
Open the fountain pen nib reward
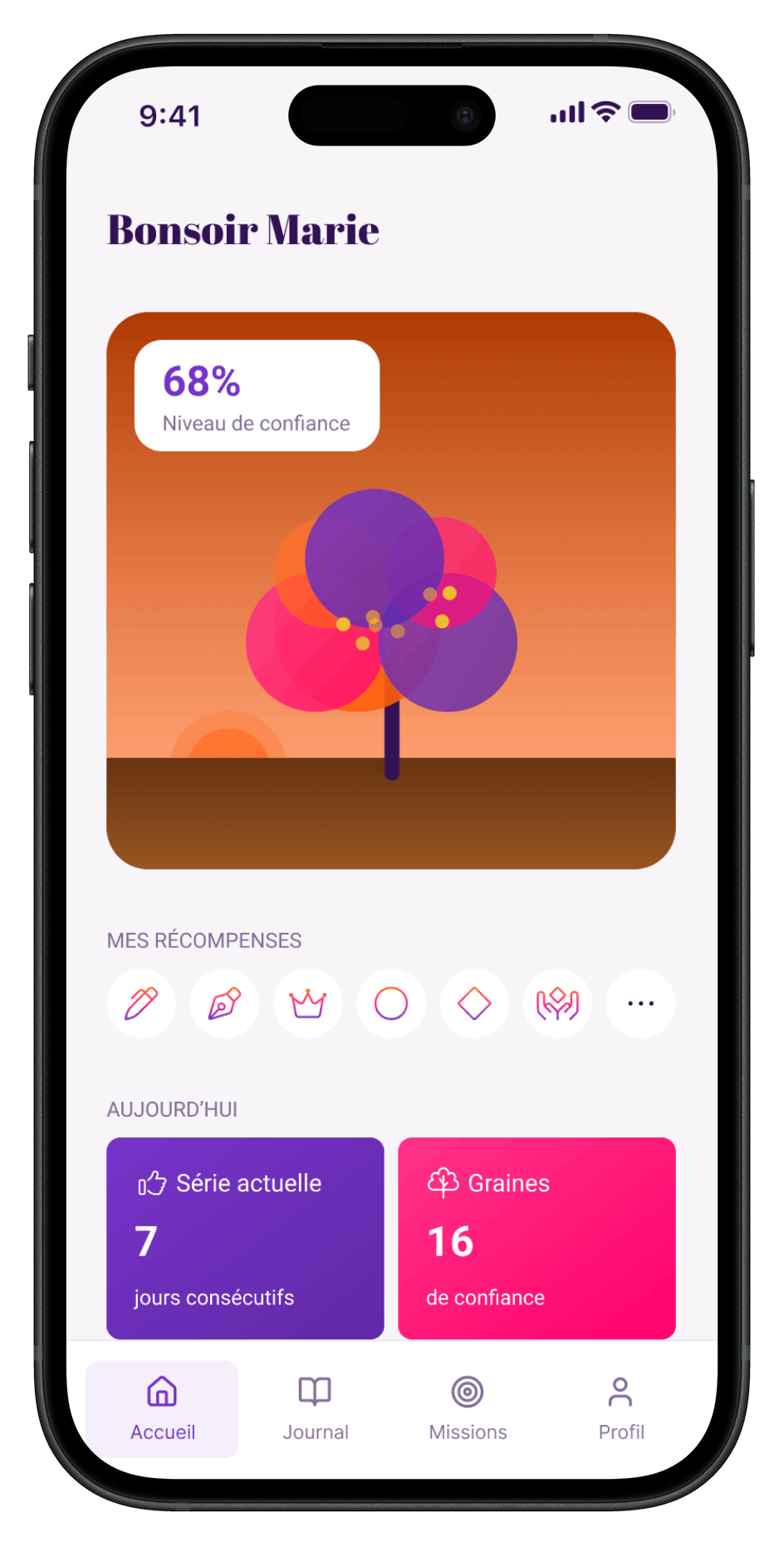pyautogui.click(x=224, y=1003)
